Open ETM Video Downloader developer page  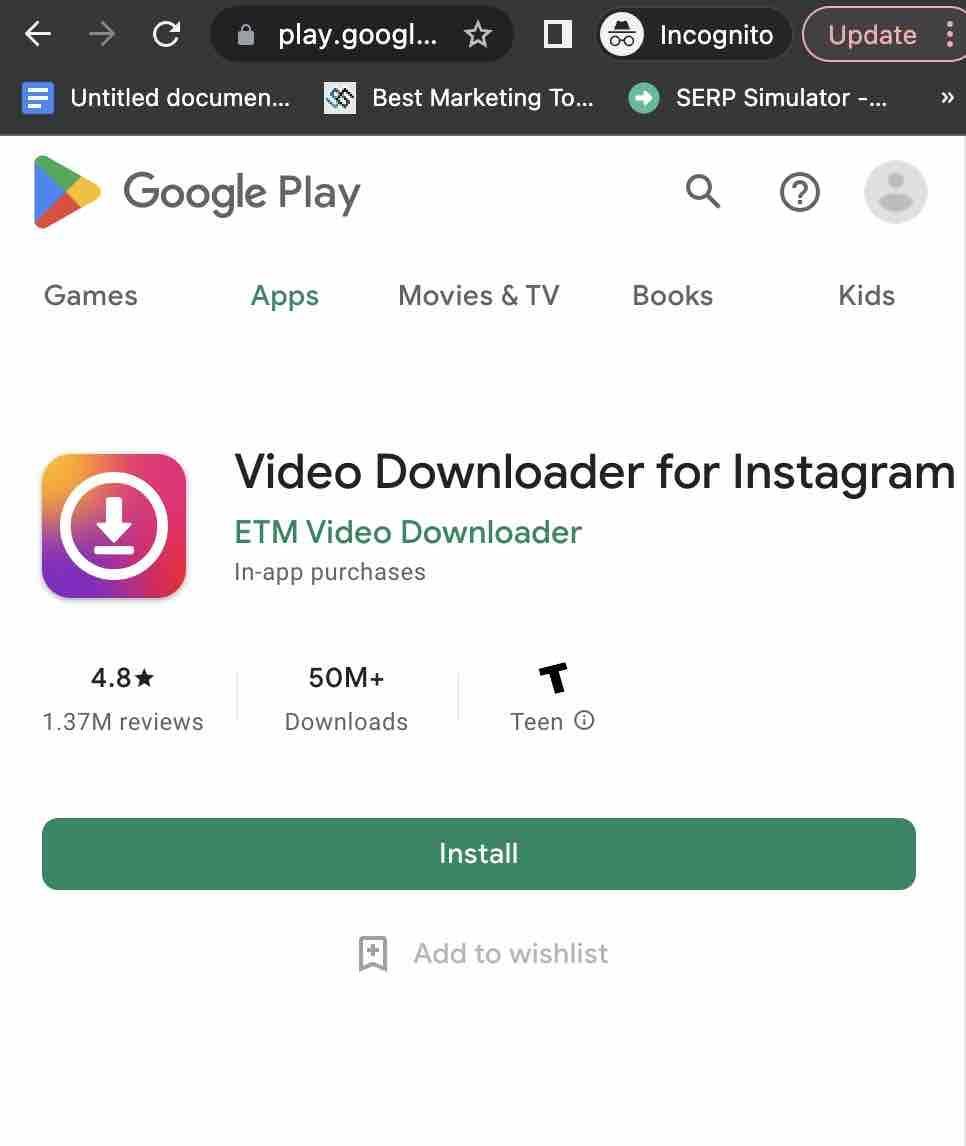click(408, 532)
